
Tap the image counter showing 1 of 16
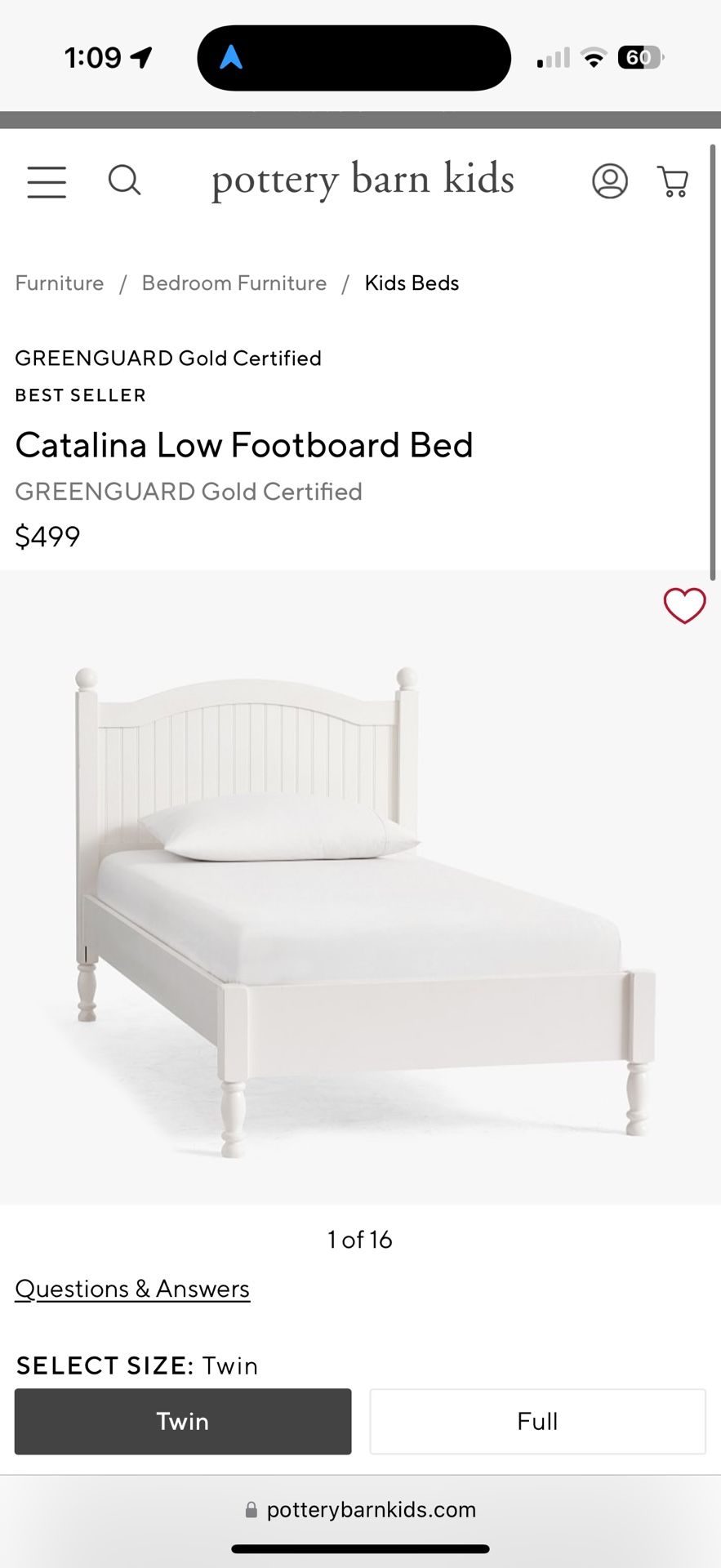click(x=359, y=1240)
